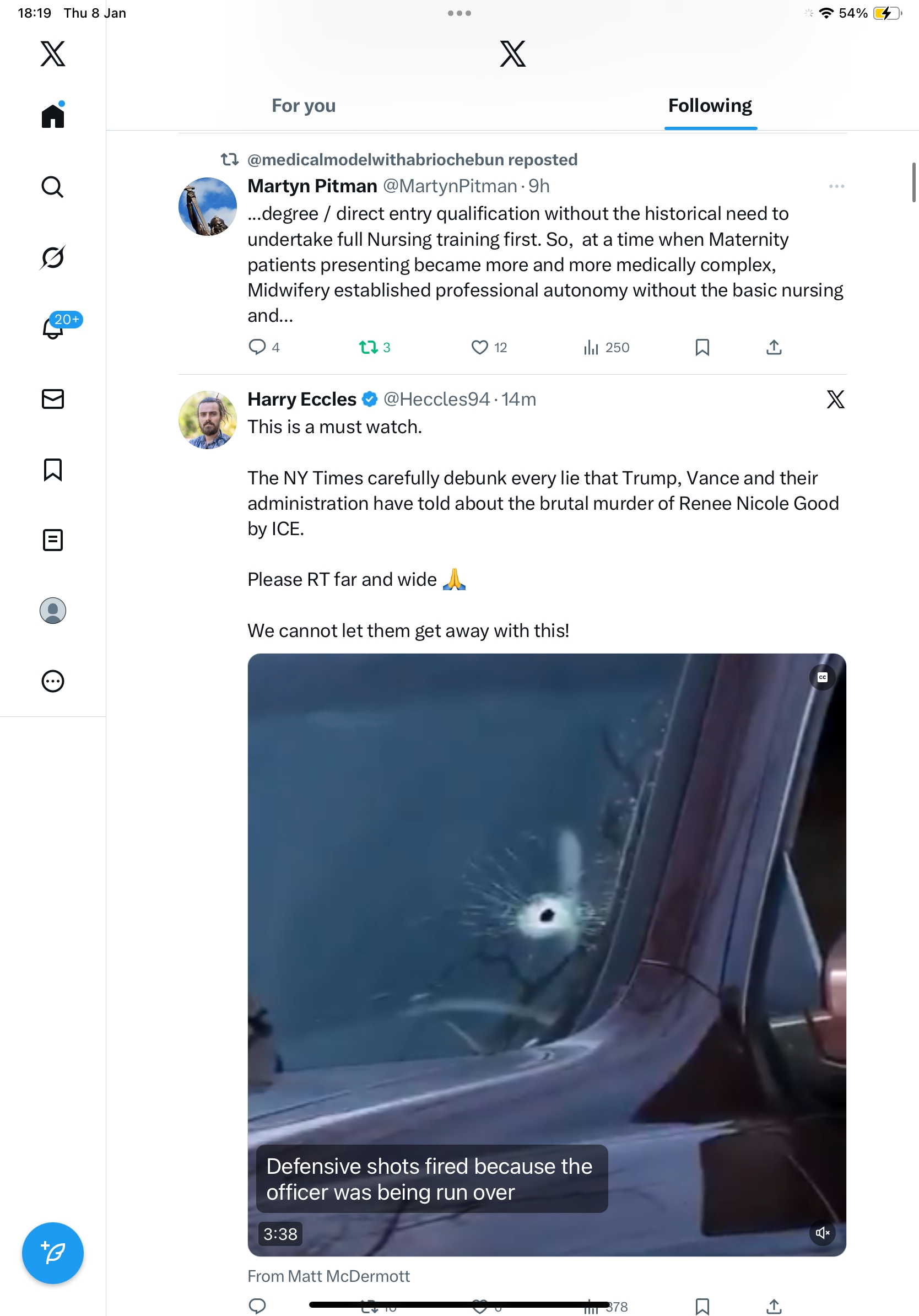Go to the Home feed
The height and width of the screenshot is (1316, 919).
[x=53, y=116]
